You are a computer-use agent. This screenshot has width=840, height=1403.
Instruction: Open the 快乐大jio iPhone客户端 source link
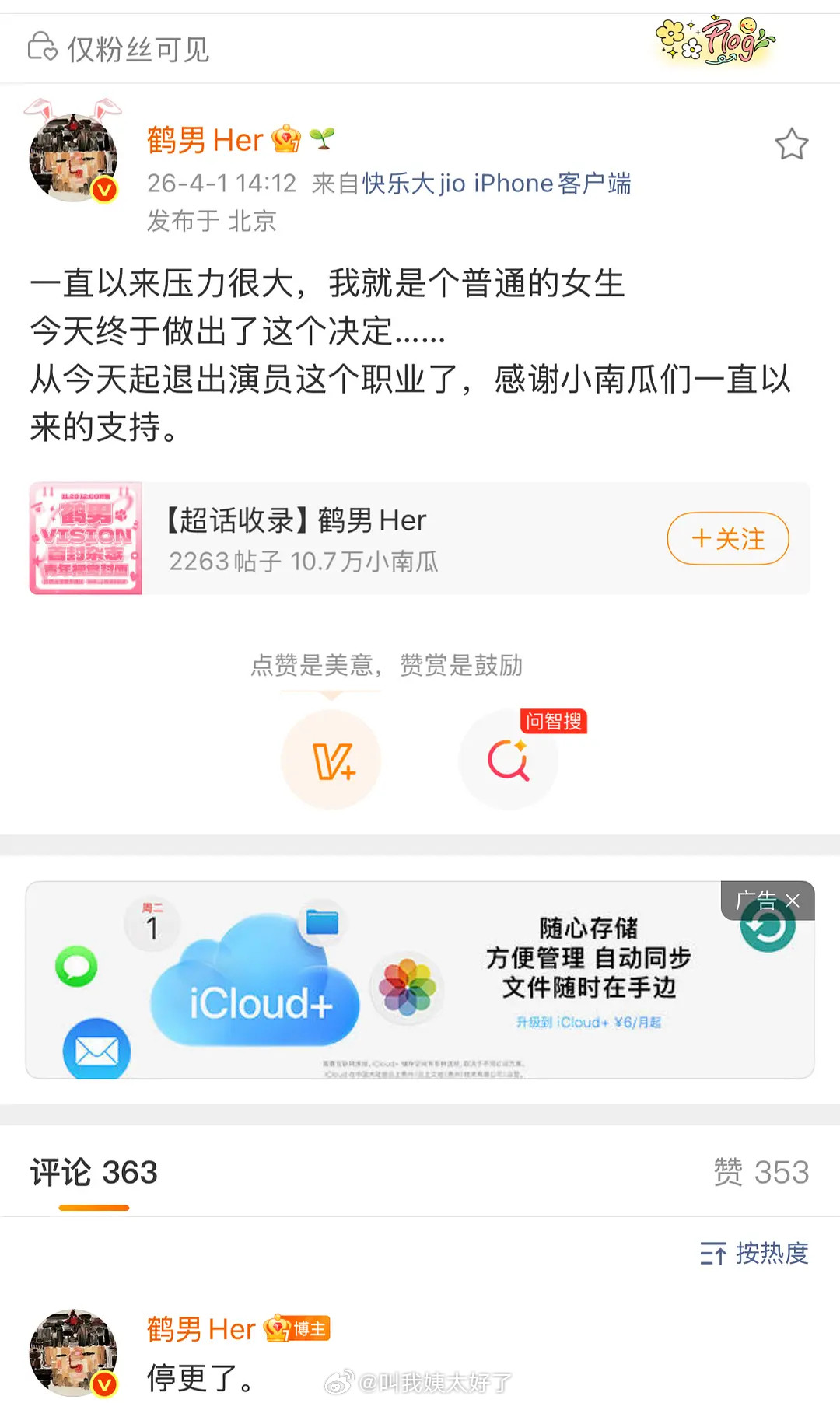(498, 183)
